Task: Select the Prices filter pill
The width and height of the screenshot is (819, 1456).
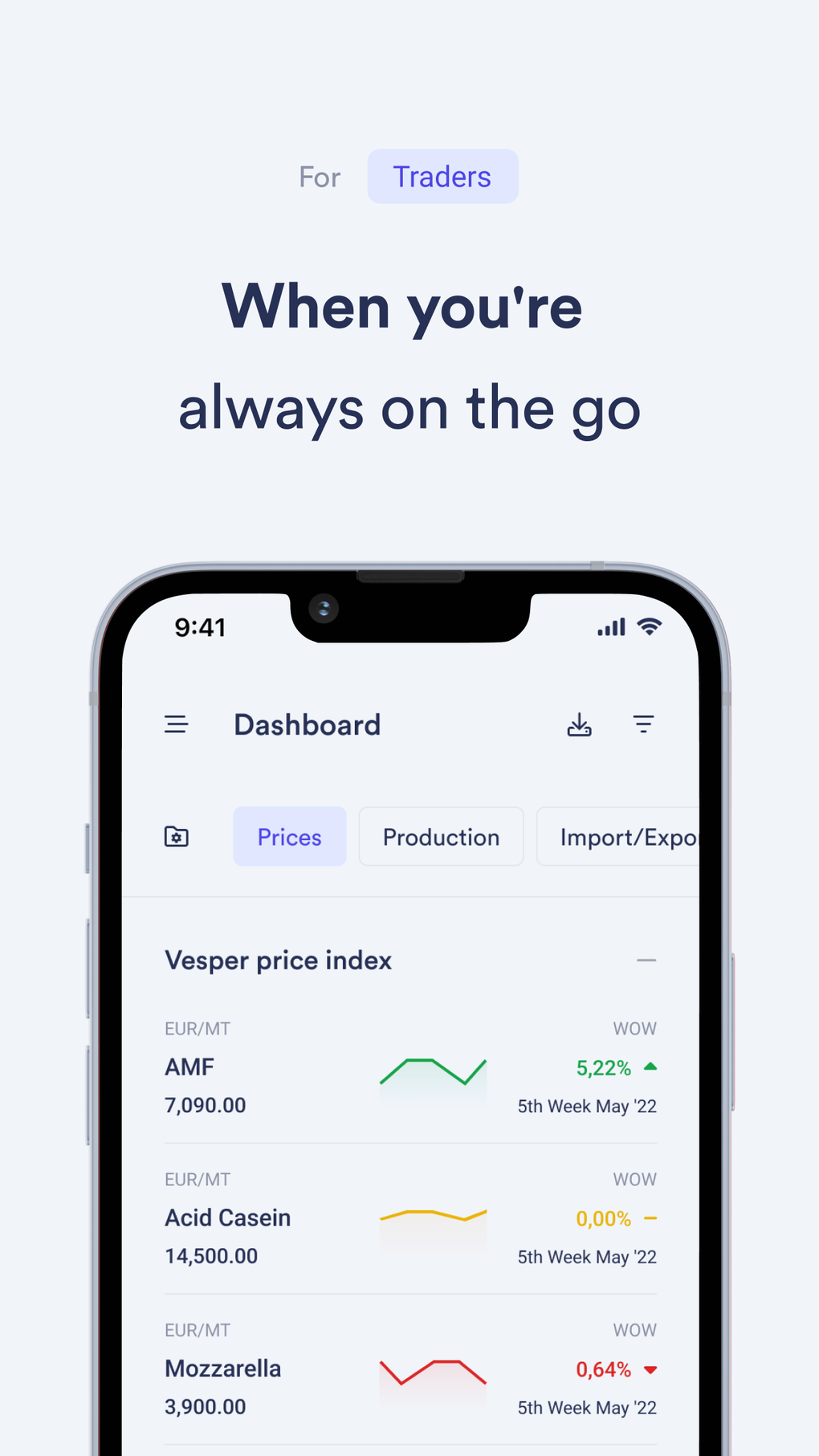Action: (x=289, y=836)
